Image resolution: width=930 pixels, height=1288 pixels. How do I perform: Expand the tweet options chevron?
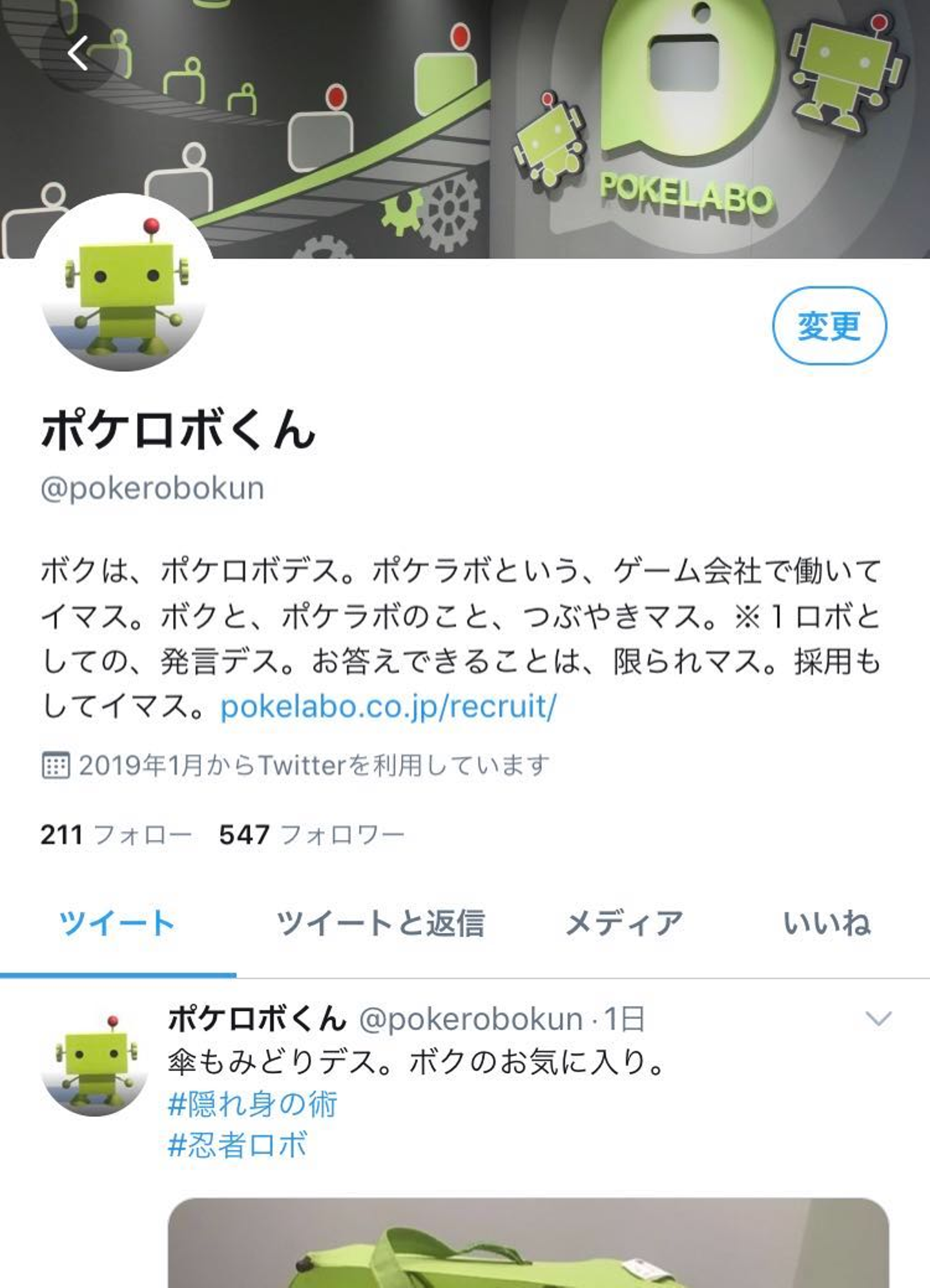[878, 1019]
